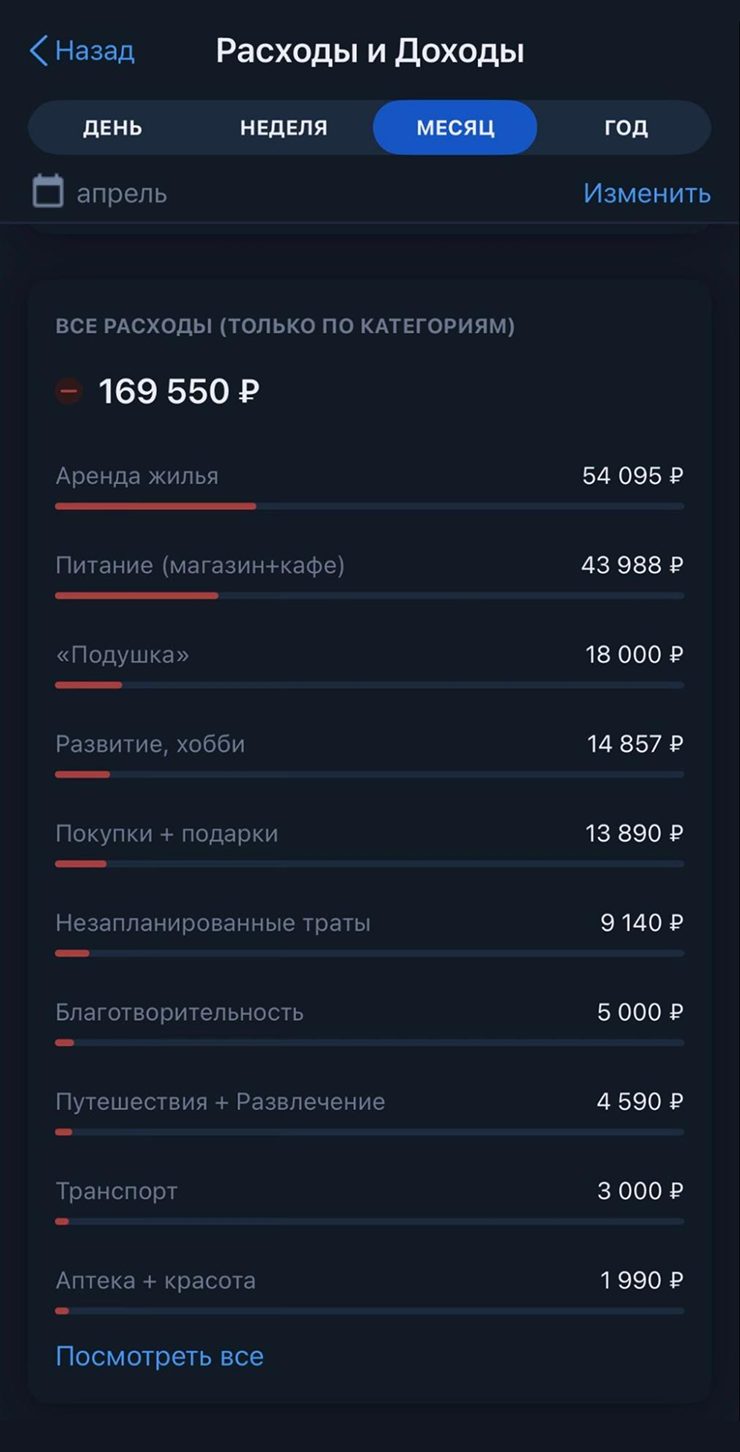Tap Посмотреть все to view all categories
The width and height of the screenshot is (740, 1452).
(160, 1357)
